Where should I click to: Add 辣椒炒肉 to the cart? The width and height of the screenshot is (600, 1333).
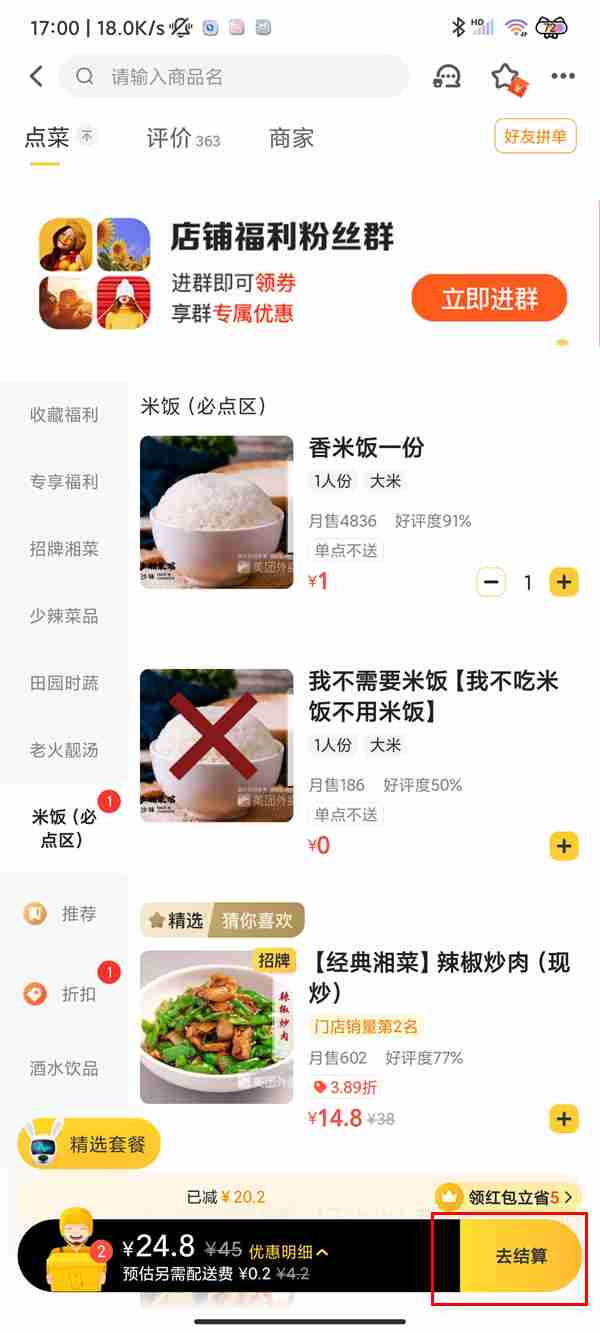pyautogui.click(x=564, y=1118)
